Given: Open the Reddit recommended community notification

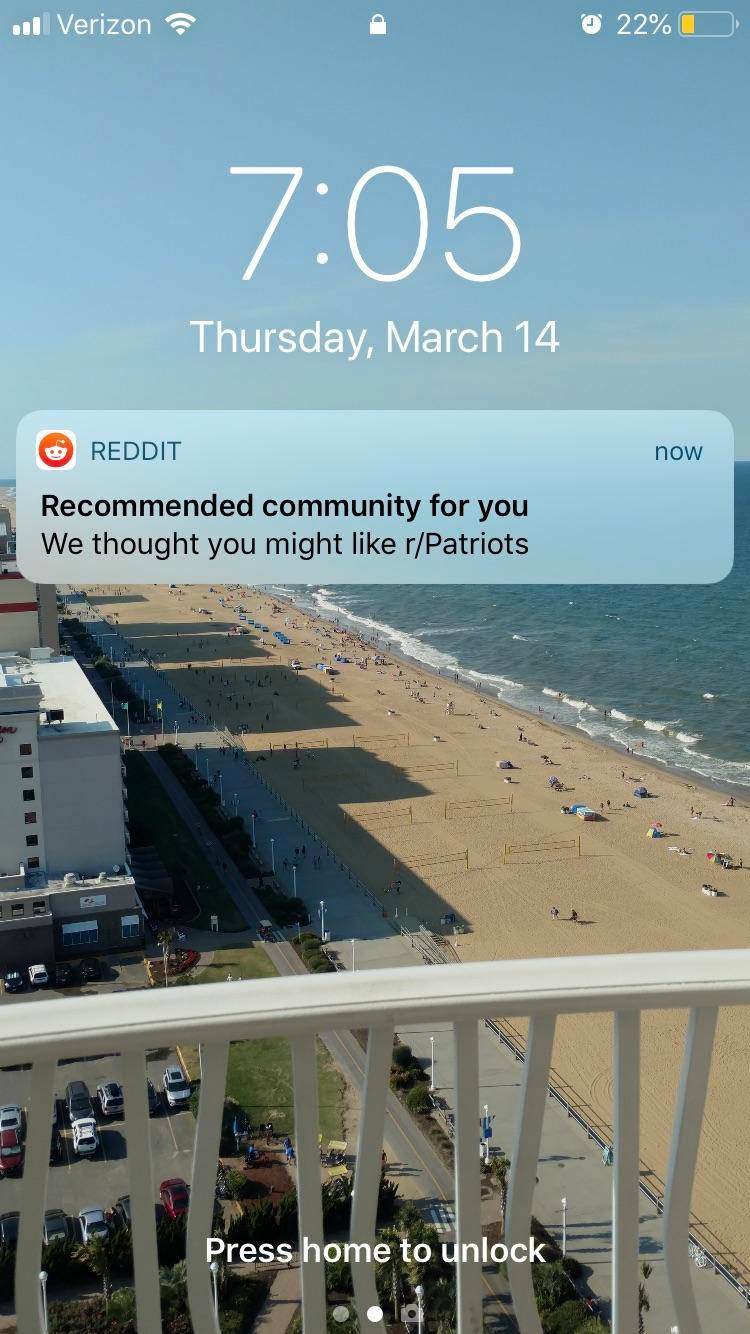Looking at the screenshot, I should click(x=374, y=497).
